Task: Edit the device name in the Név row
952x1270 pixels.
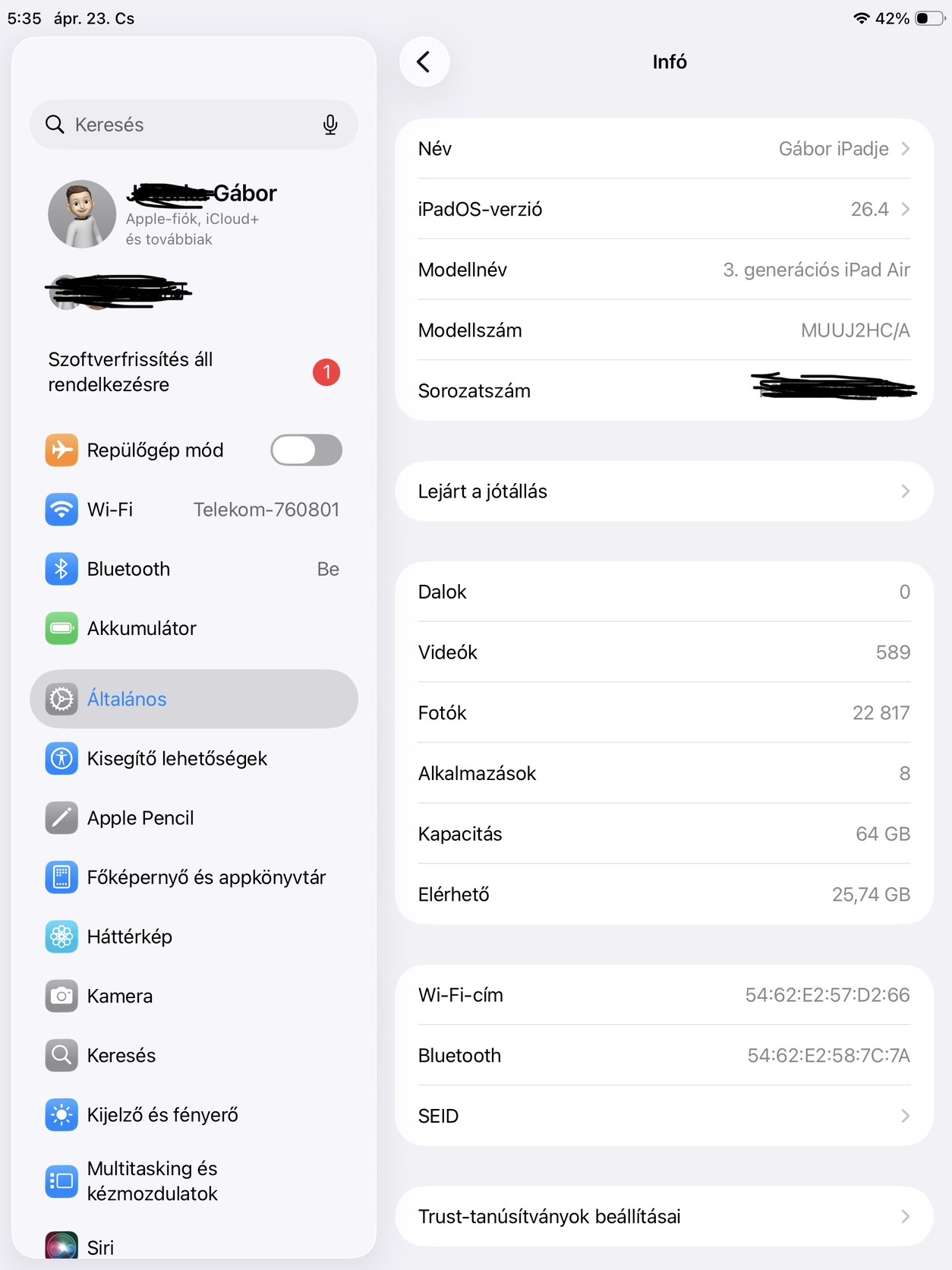Action: pos(664,149)
